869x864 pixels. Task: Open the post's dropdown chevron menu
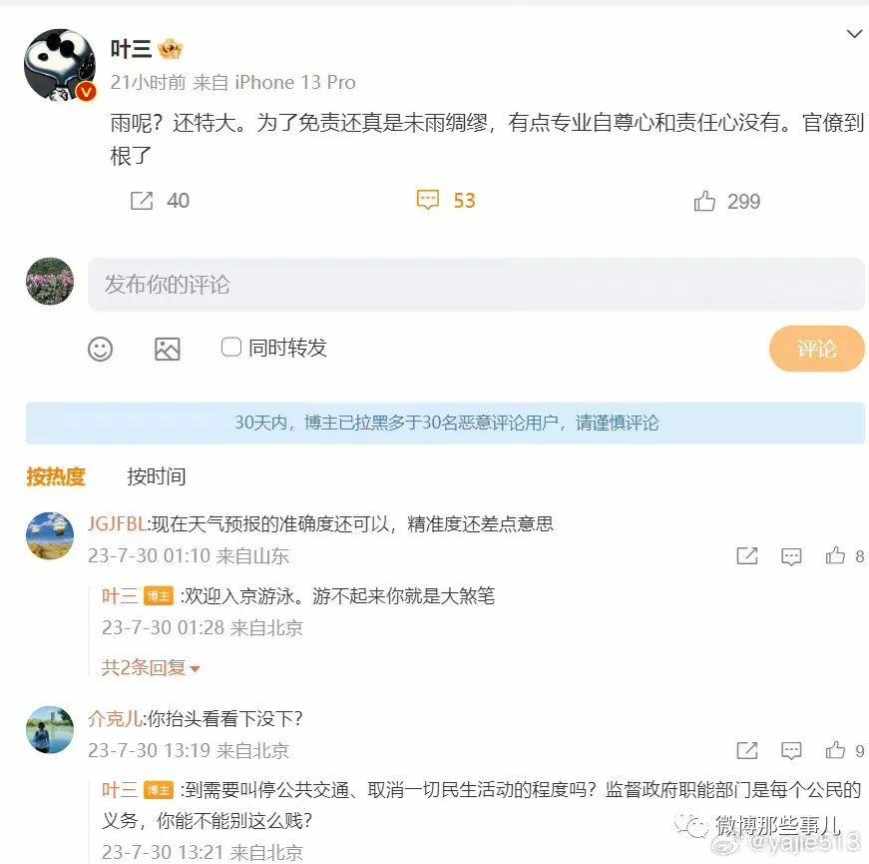pos(853,35)
